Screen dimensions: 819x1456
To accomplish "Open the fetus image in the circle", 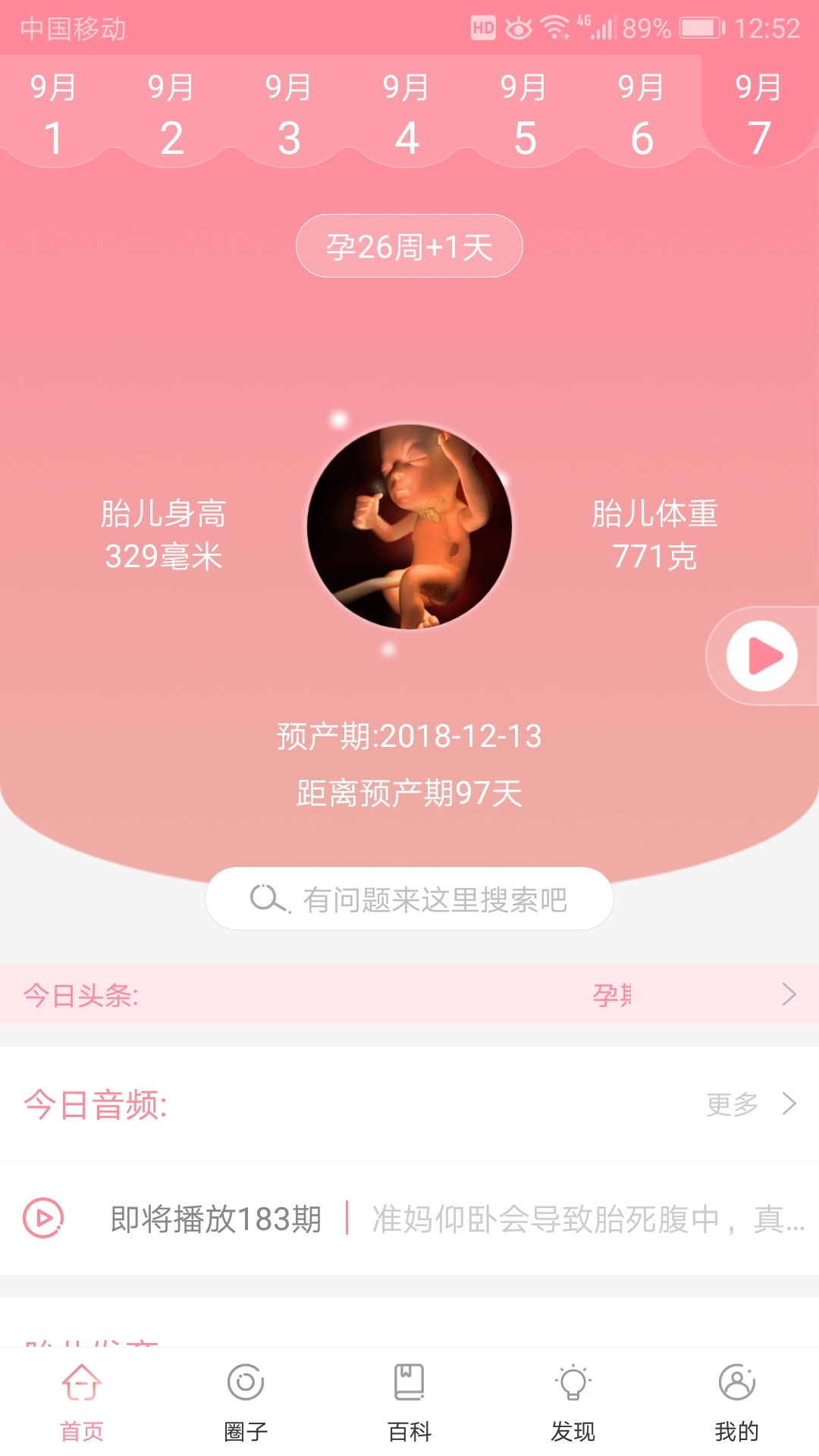I will tap(409, 527).
